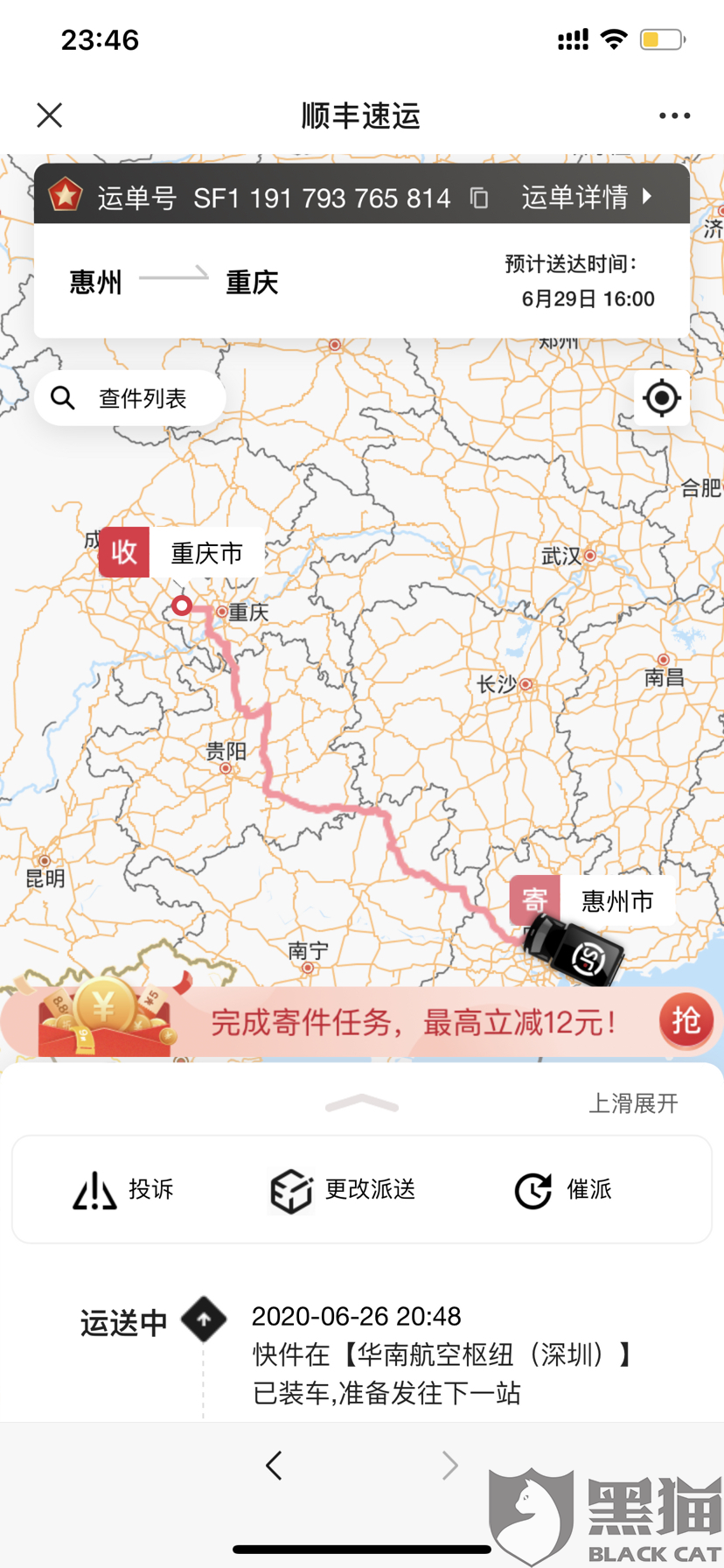Copy the waybill number
This screenshot has height=1568, width=724.
coord(479,198)
